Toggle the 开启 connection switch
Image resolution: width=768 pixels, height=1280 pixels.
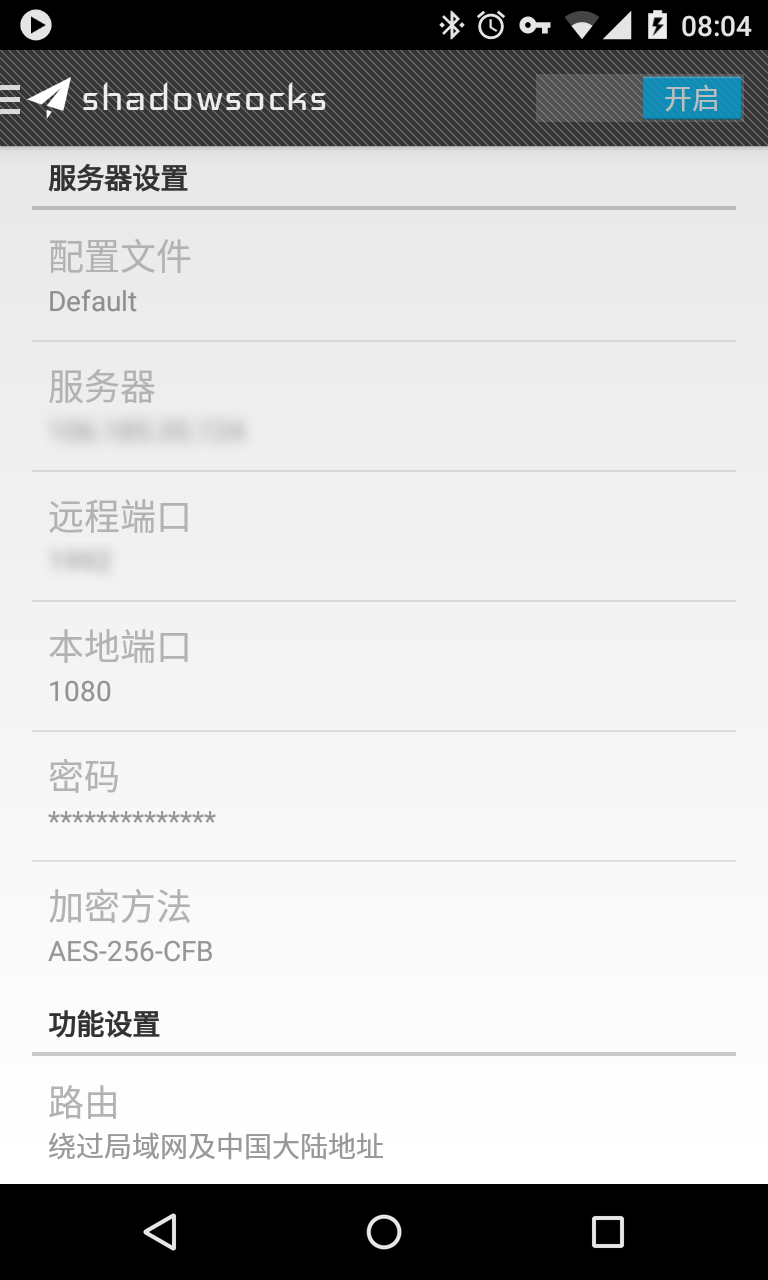click(x=639, y=99)
